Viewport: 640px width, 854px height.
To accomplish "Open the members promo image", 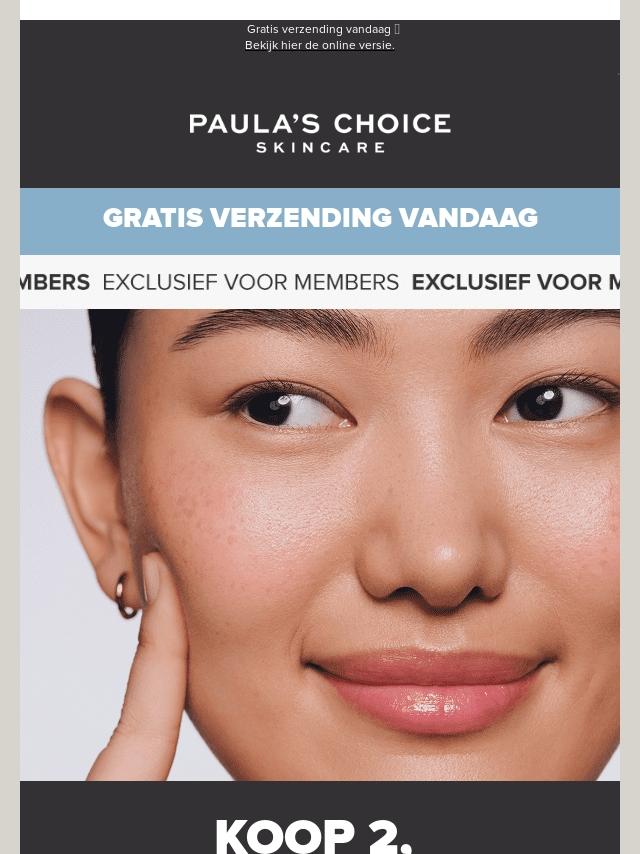I will (320, 544).
